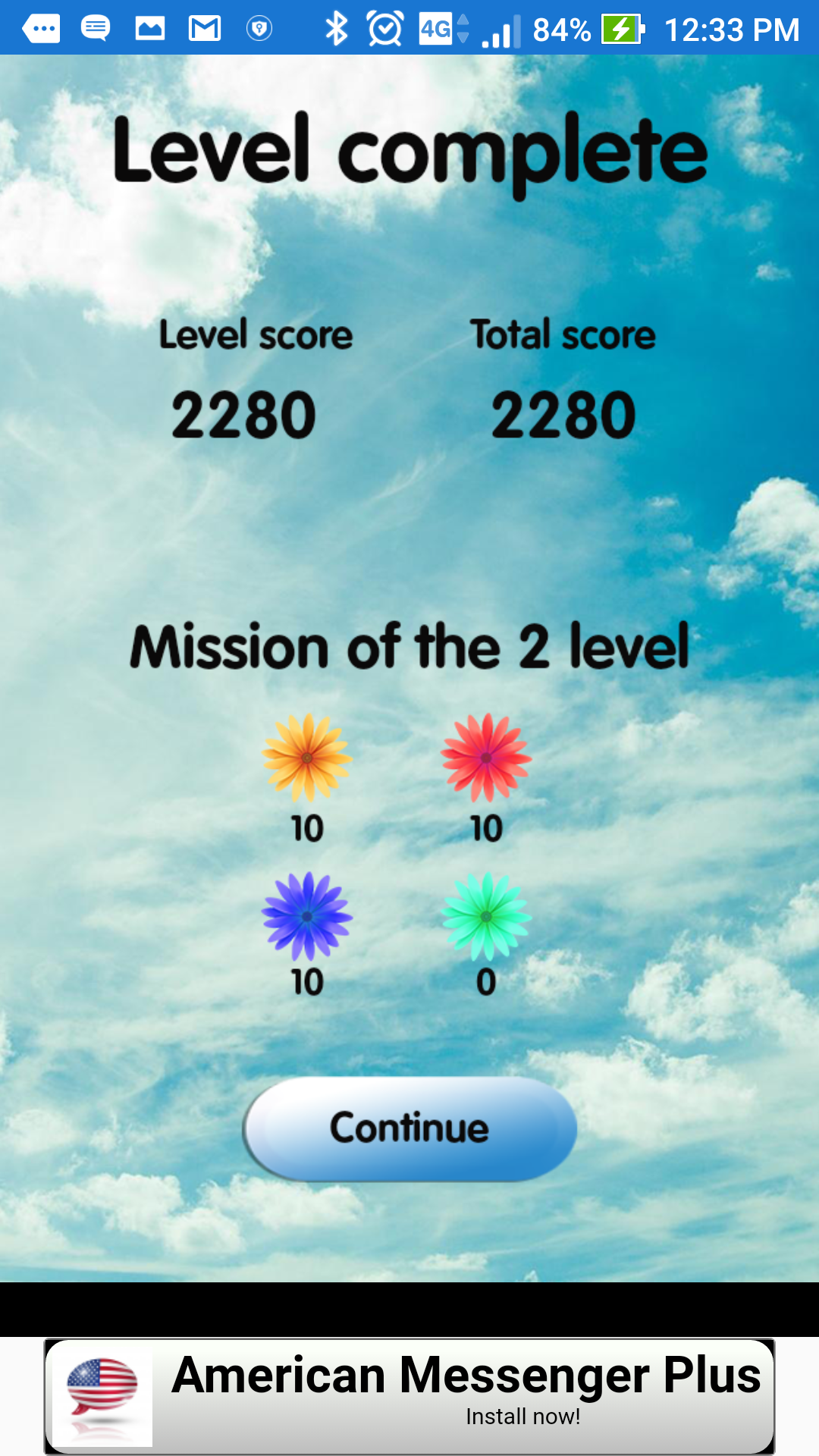
Task: Tap the alarm clock status icon
Action: pos(384,29)
